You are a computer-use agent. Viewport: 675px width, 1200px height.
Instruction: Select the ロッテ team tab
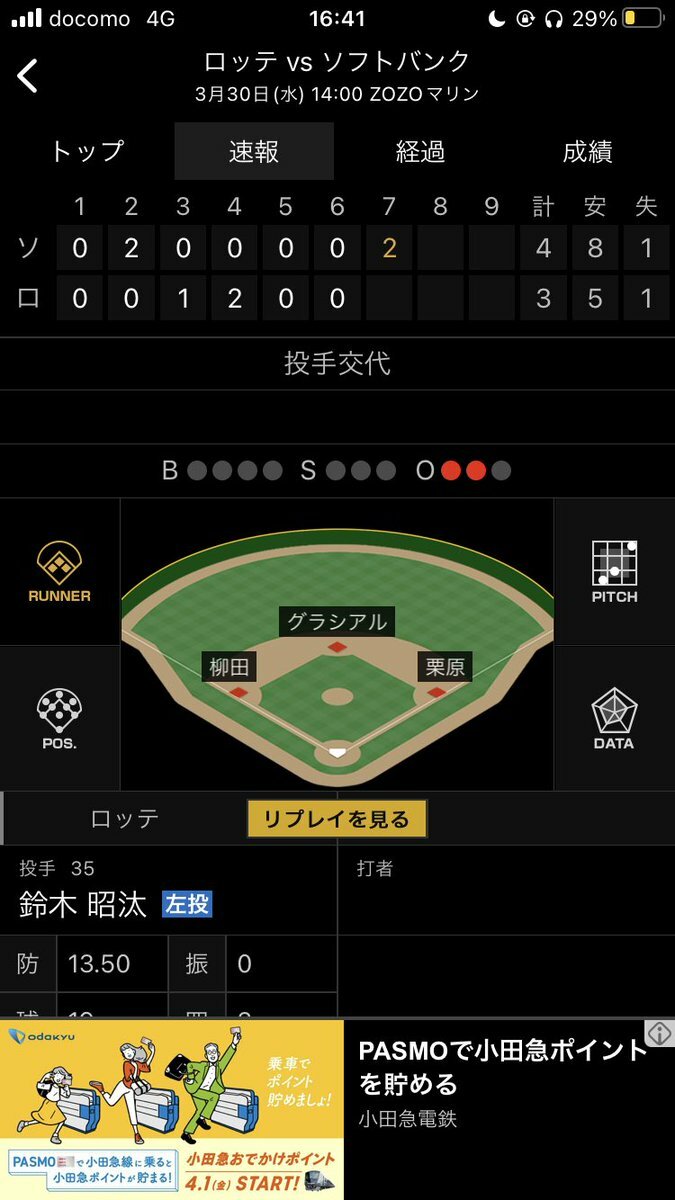point(125,819)
